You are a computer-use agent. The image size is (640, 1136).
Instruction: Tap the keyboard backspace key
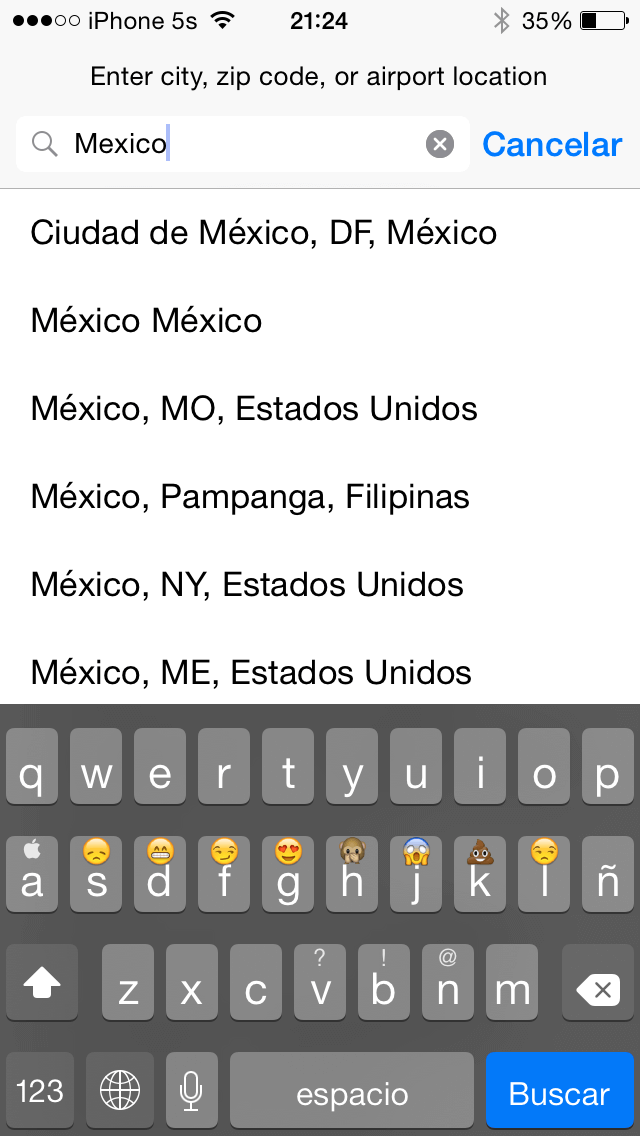[600, 988]
